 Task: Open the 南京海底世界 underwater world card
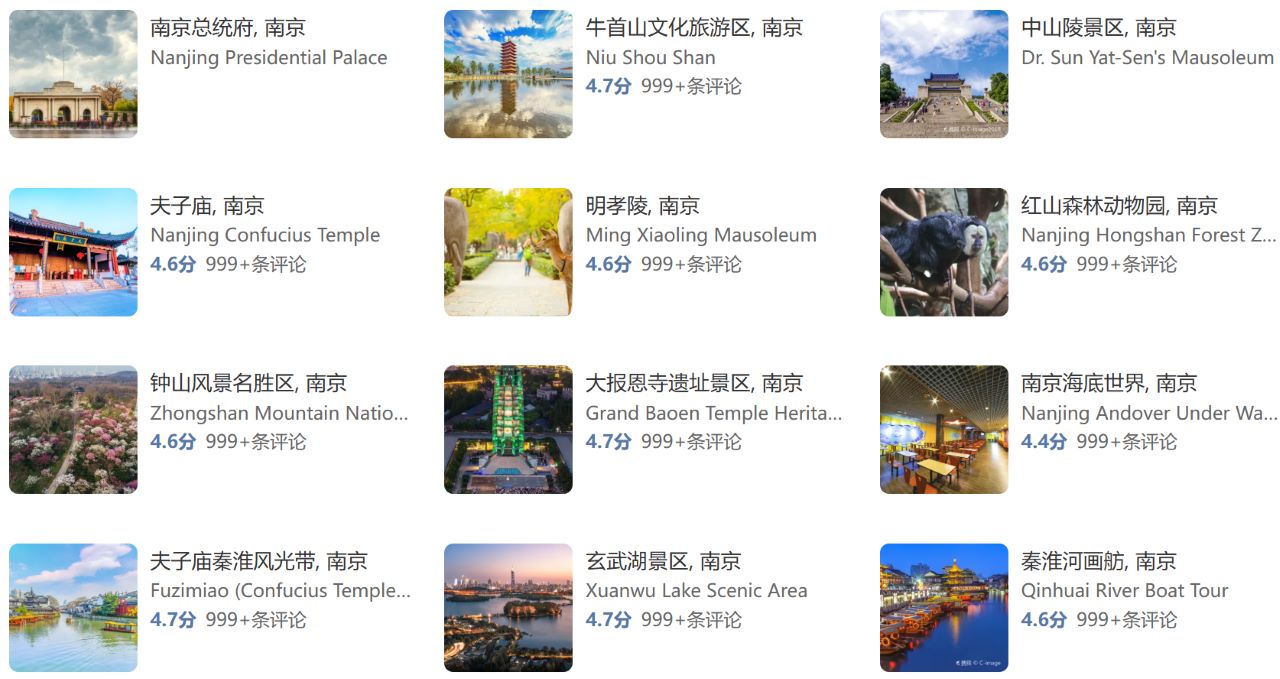point(1108,384)
